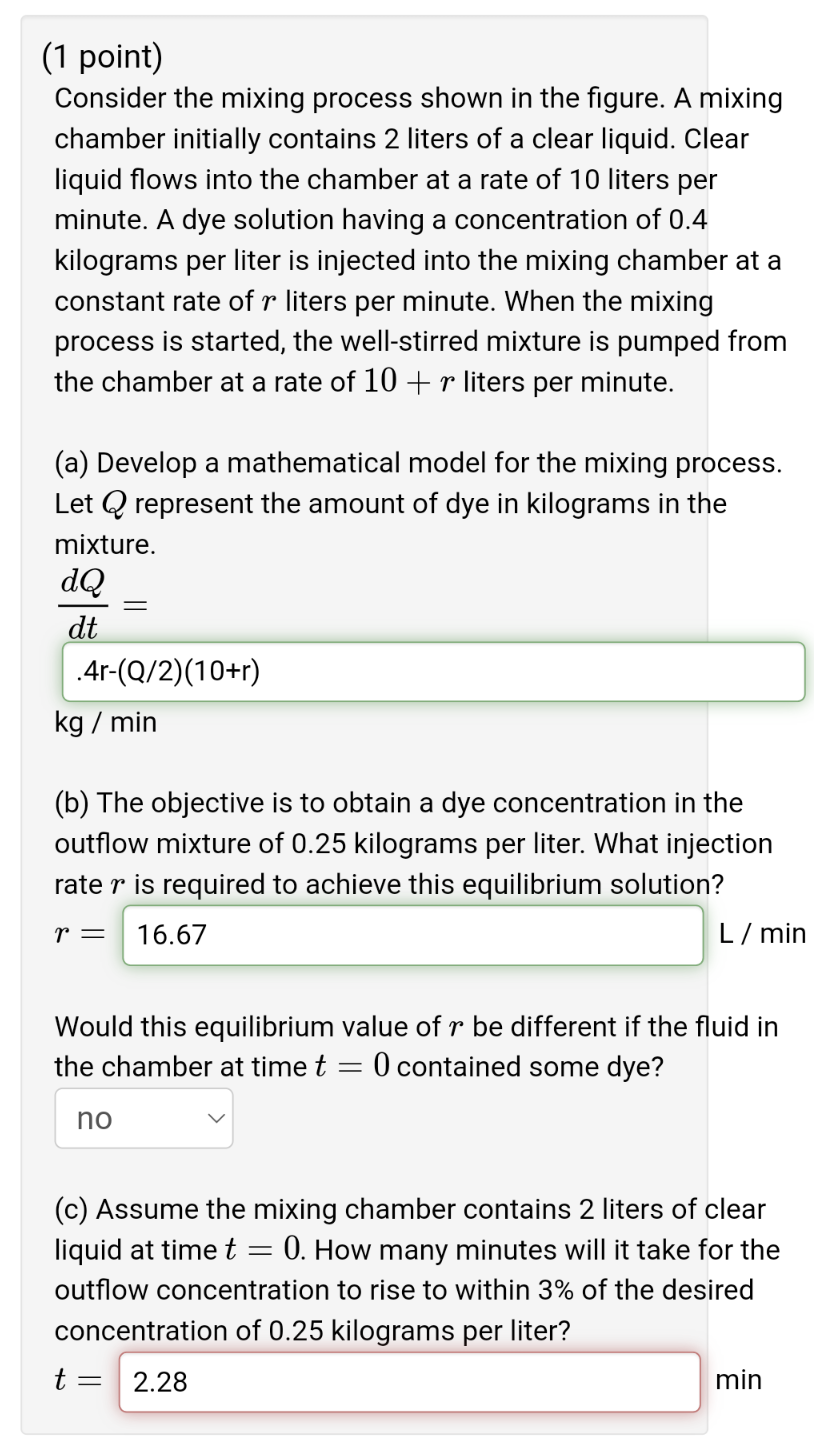Screen dimensions: 814x1447
Task: Click the min label beside the t field
Action: point(739,1380)
